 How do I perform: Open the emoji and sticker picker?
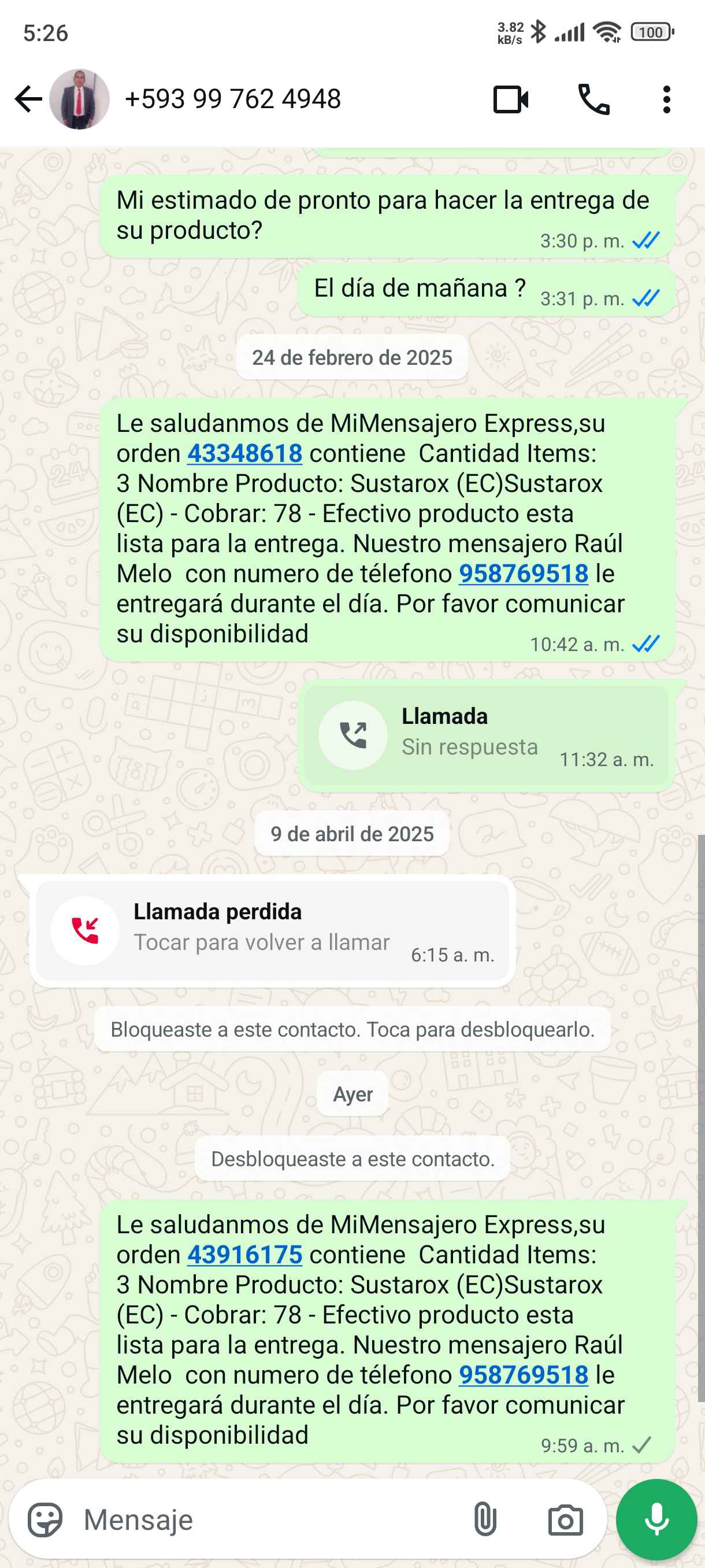(45, 1520)
